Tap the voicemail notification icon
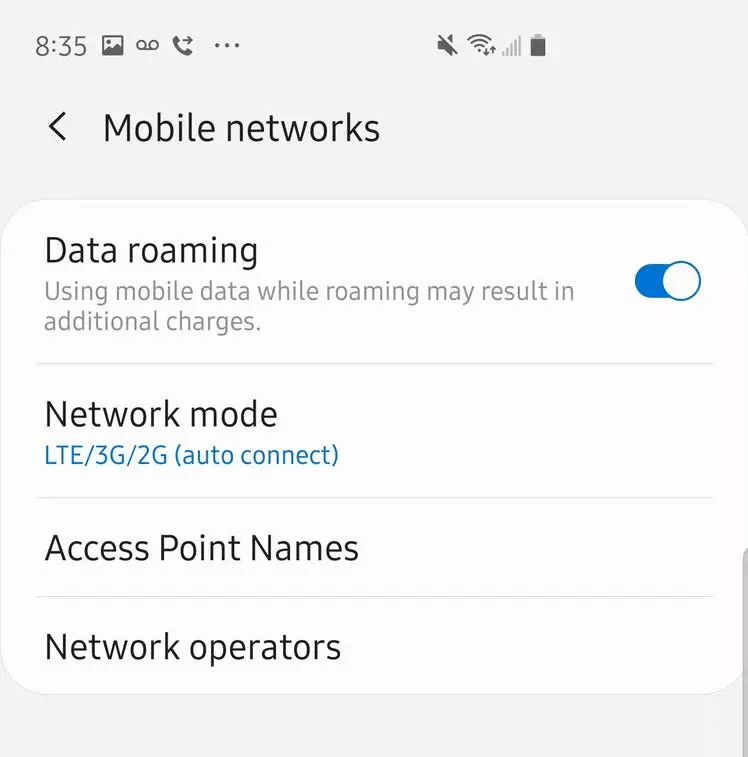This screenshot has width=748, height=757. 146,45
